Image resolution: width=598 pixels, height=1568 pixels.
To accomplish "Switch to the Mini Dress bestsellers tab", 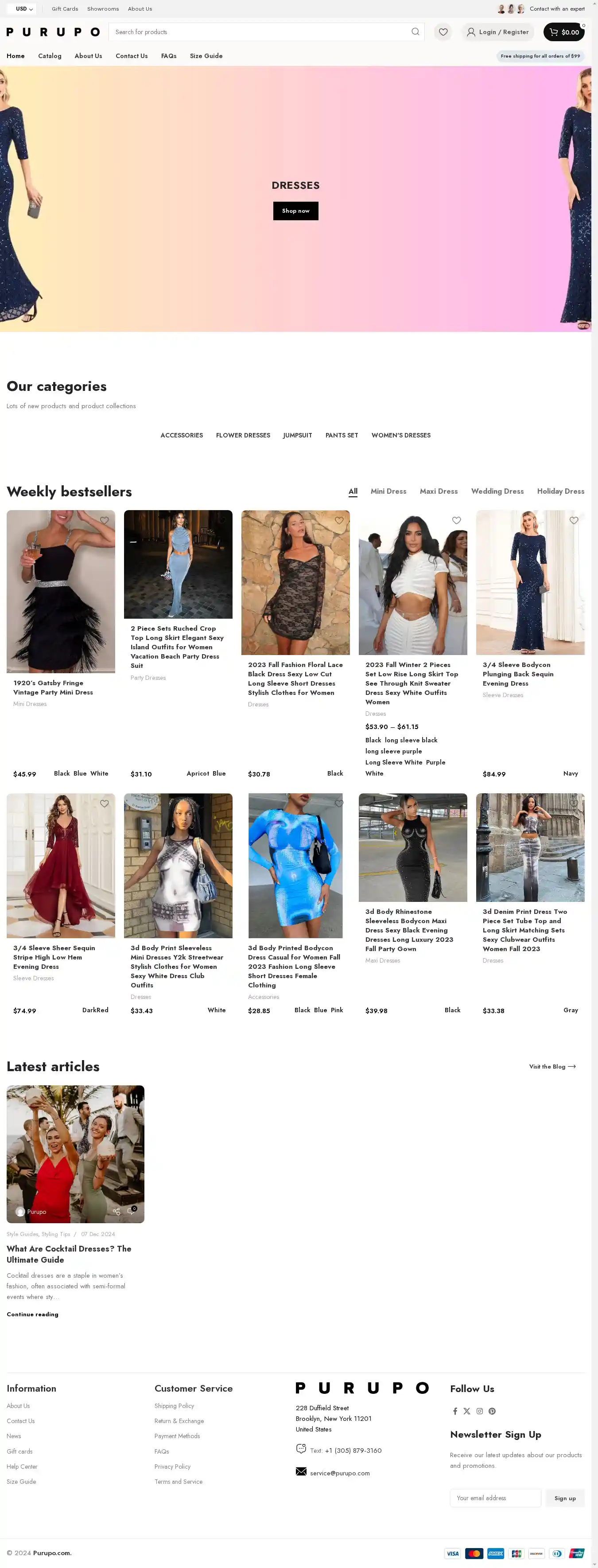I will click(x=388, y=491).
